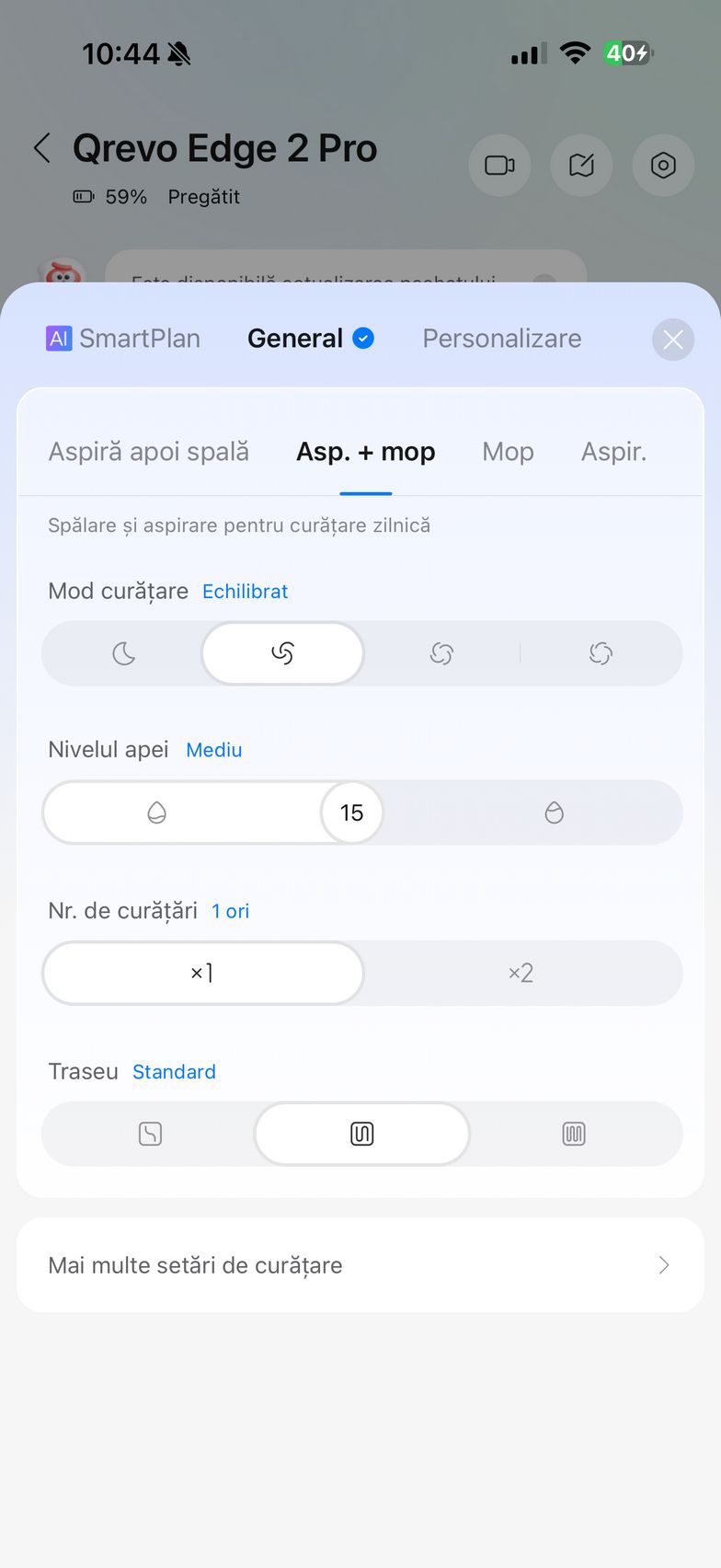Choose the fast route option
The height and width of the screenshot is (1568, 721).
(150, 1134)
